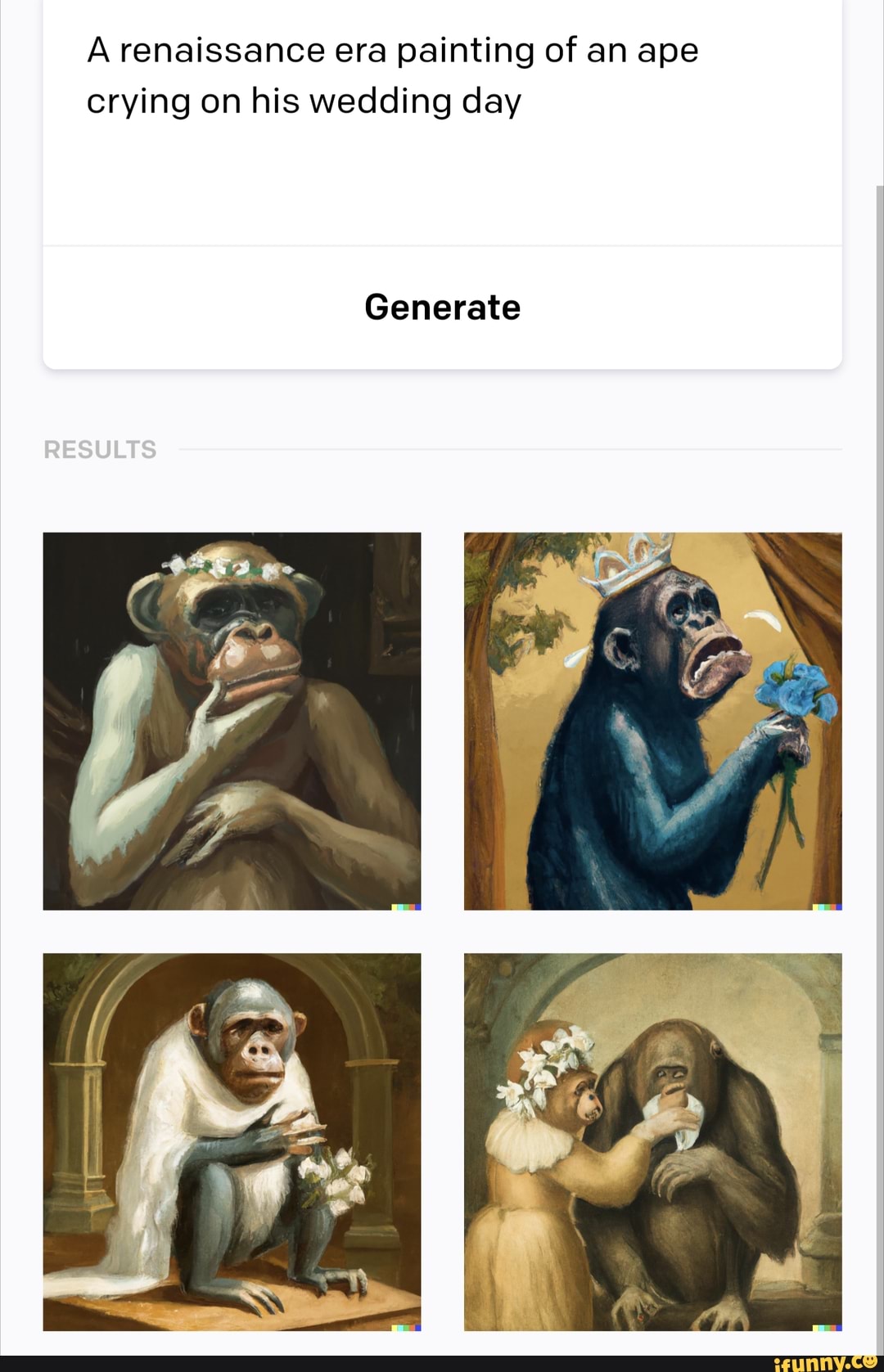
Task: Click the ifunny smiley logo icon
Action: [870, 1361]
